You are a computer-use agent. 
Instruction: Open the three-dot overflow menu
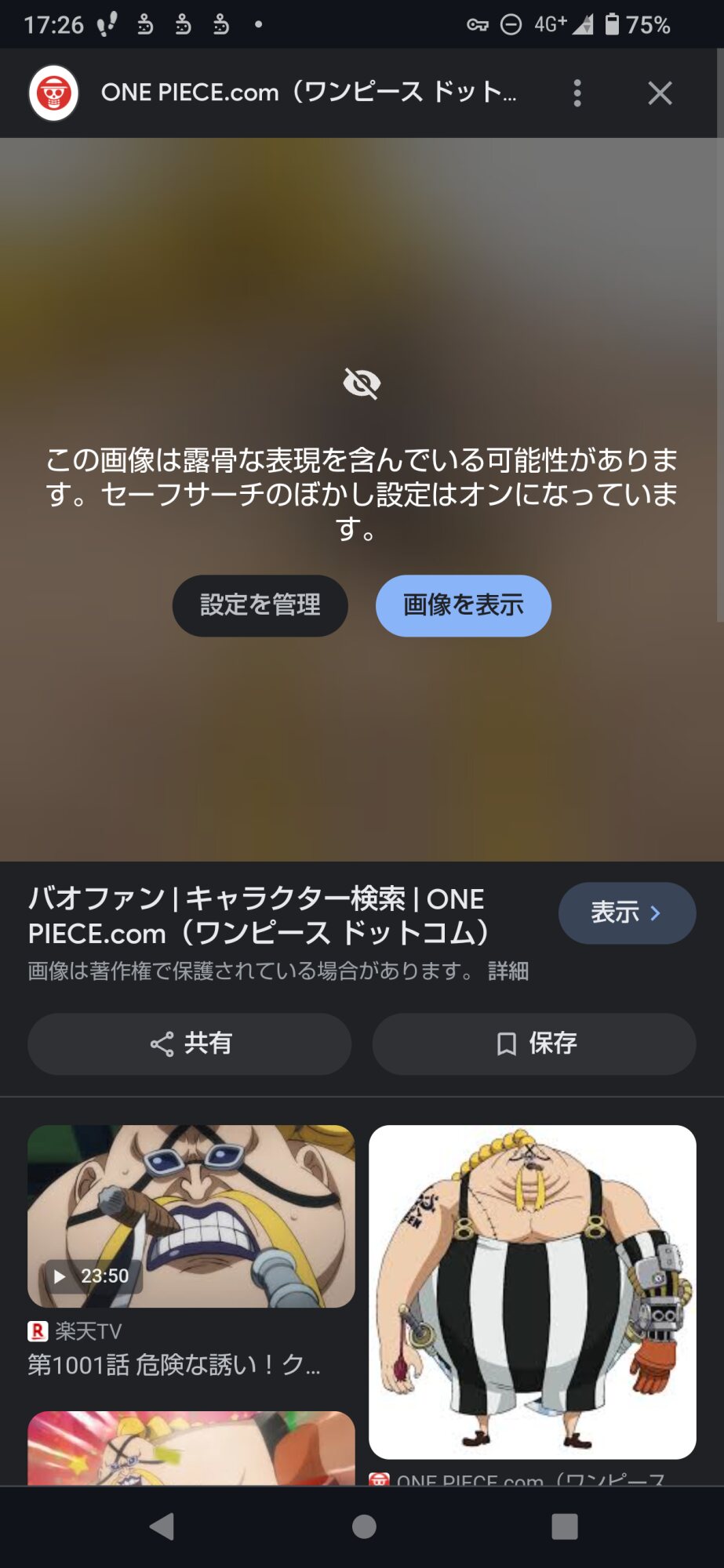pyautogui.click(x=577, y=93)
